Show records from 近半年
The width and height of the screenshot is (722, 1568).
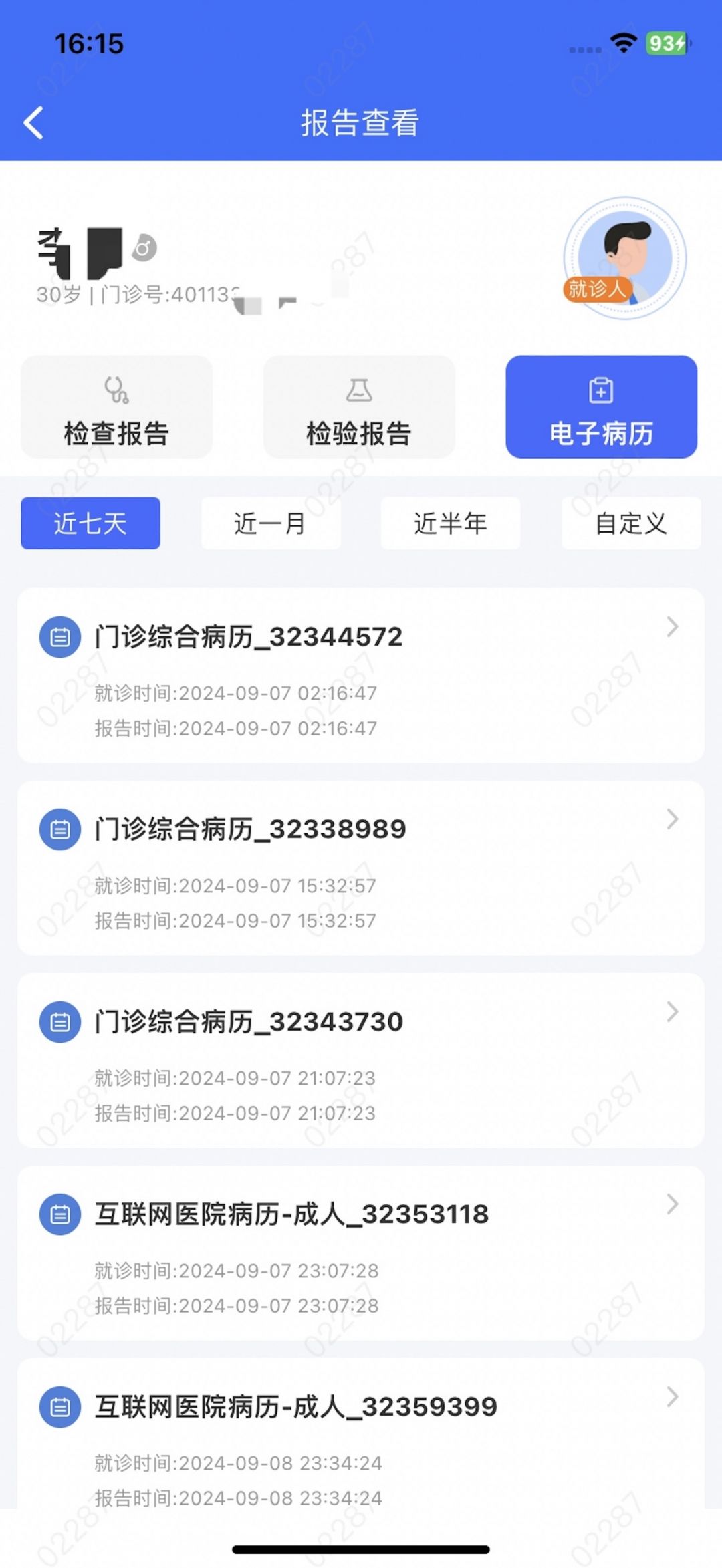pyautogui.click(x=451, y=523)
